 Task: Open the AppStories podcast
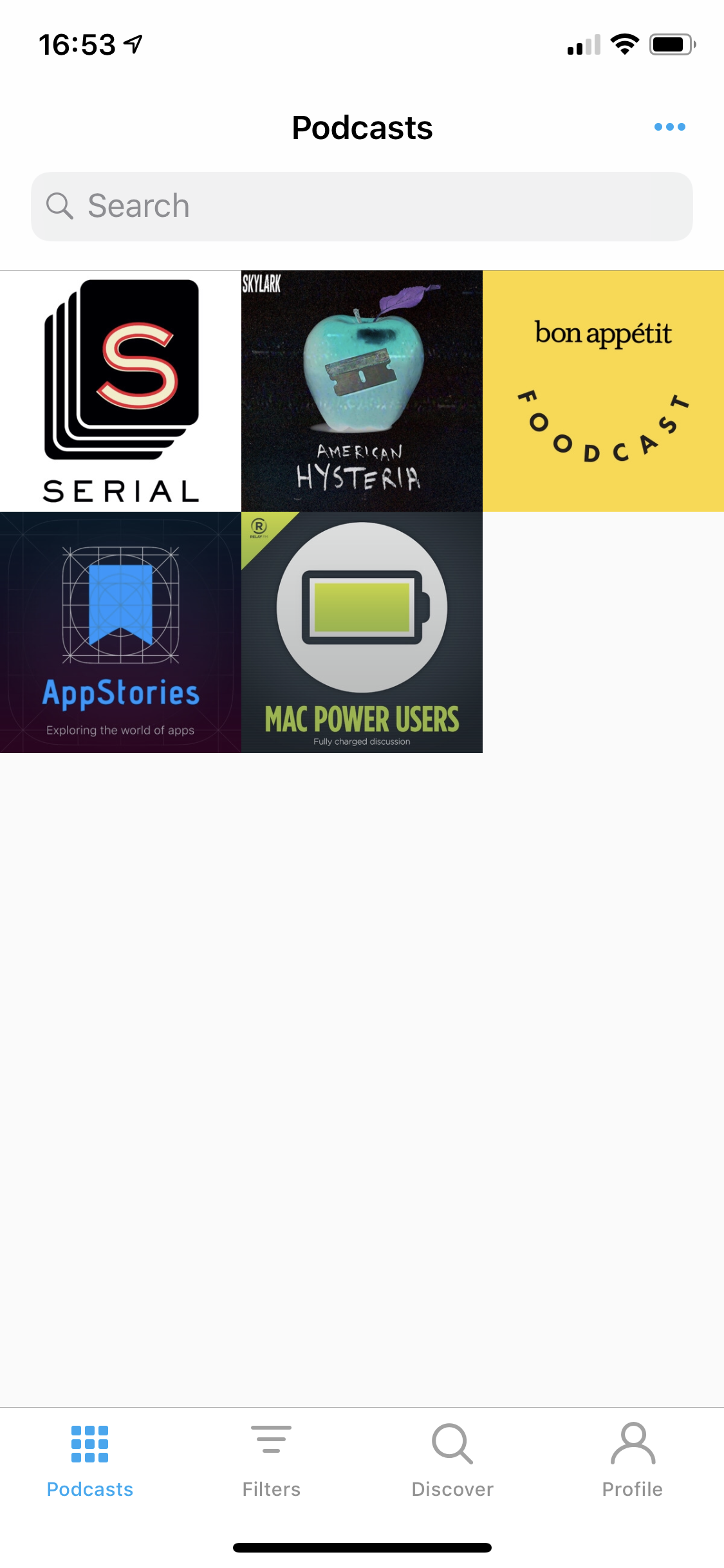[x=120, y=632]
